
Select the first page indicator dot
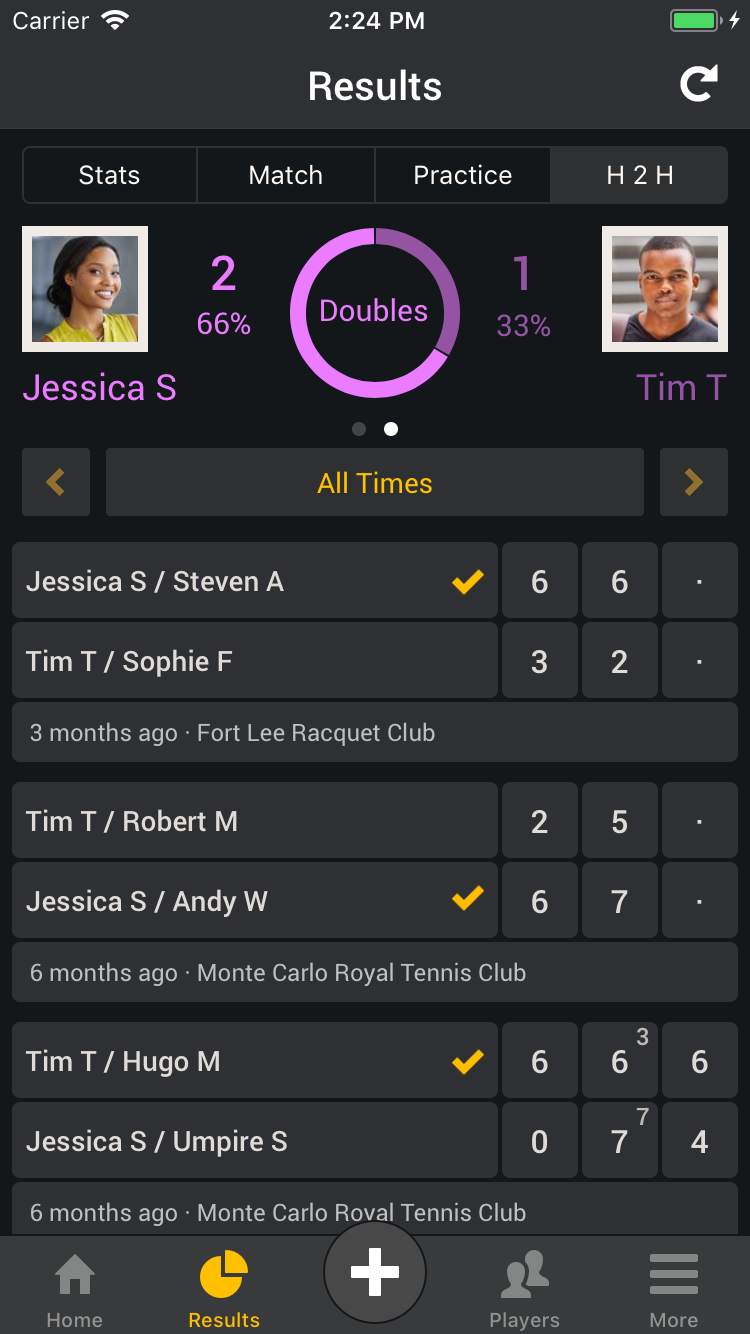[x=359, y=429]
